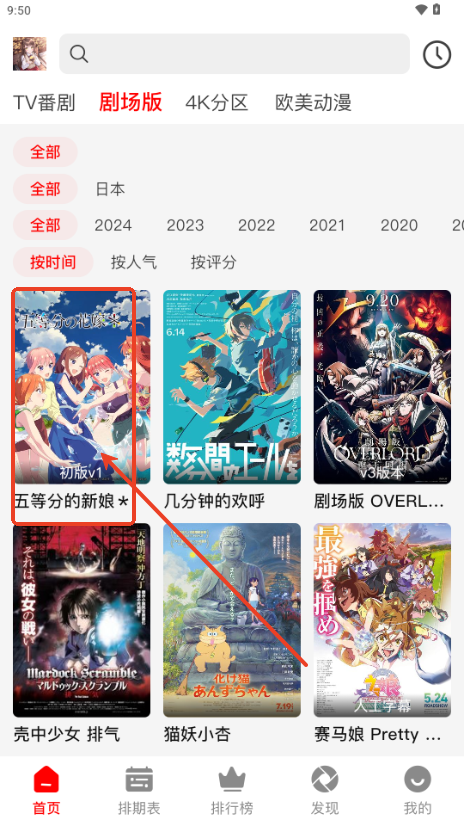The width and height of the screenshot is (464, 826).
Task: Open the search box at top
Action: tap(234, 54)
